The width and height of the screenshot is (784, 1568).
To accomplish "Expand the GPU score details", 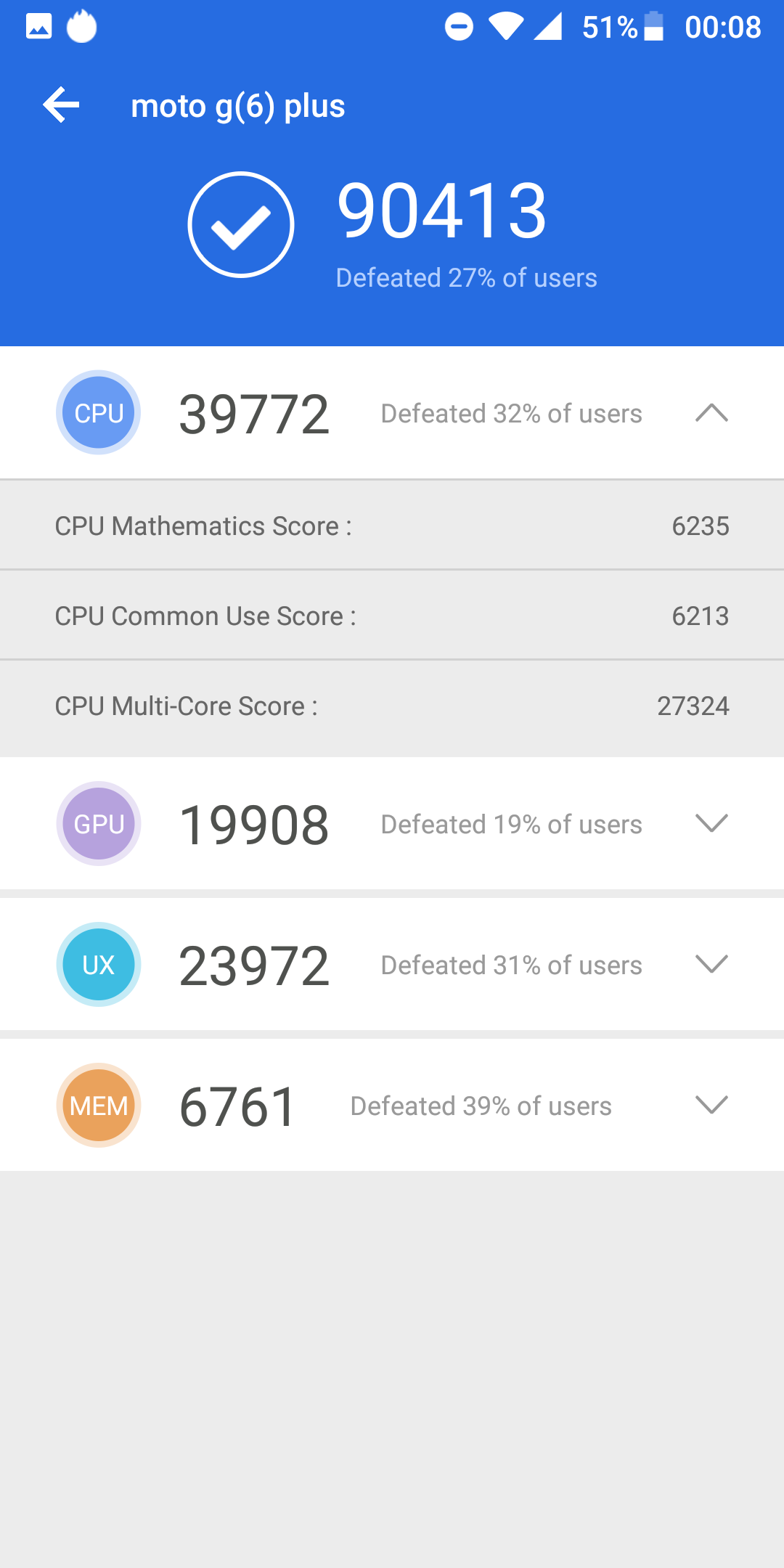I will pyautogui.click(x=711, y=823).
